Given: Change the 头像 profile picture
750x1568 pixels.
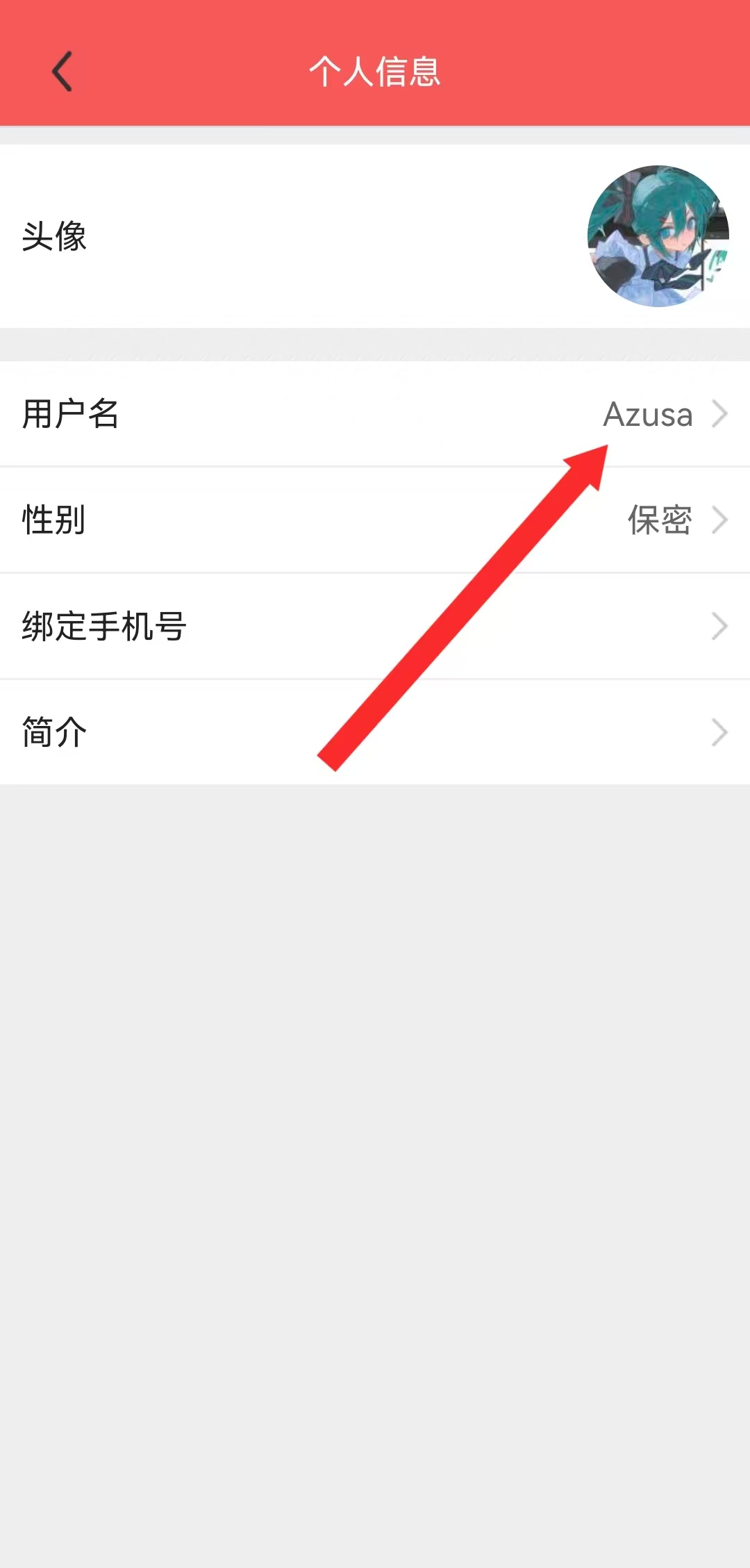Looking at the screenshot, I should tap(657, 236).
